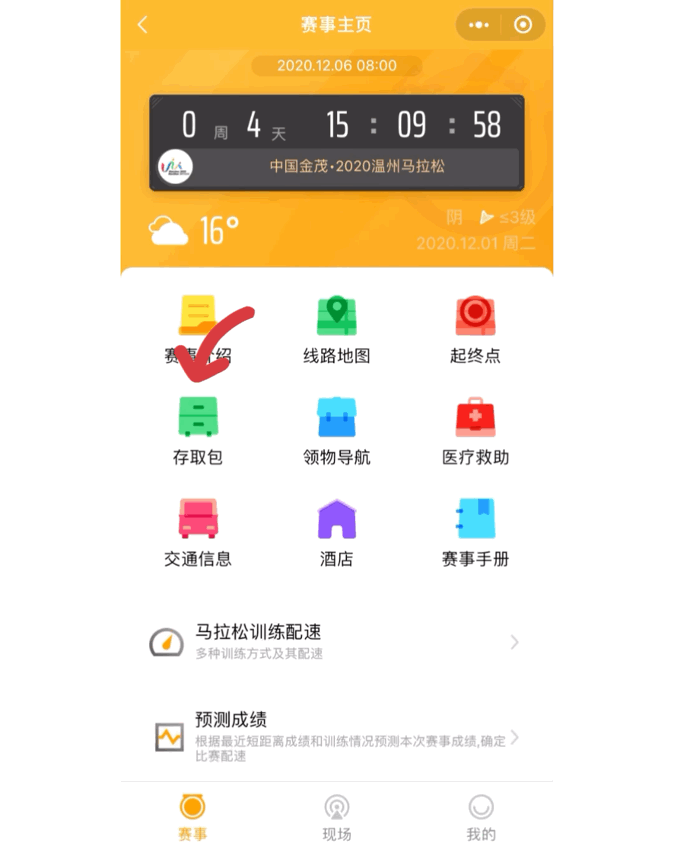Screen dimensions: 674x843
Task: View 起终点 start and finish points
Action: click(475, 330)
